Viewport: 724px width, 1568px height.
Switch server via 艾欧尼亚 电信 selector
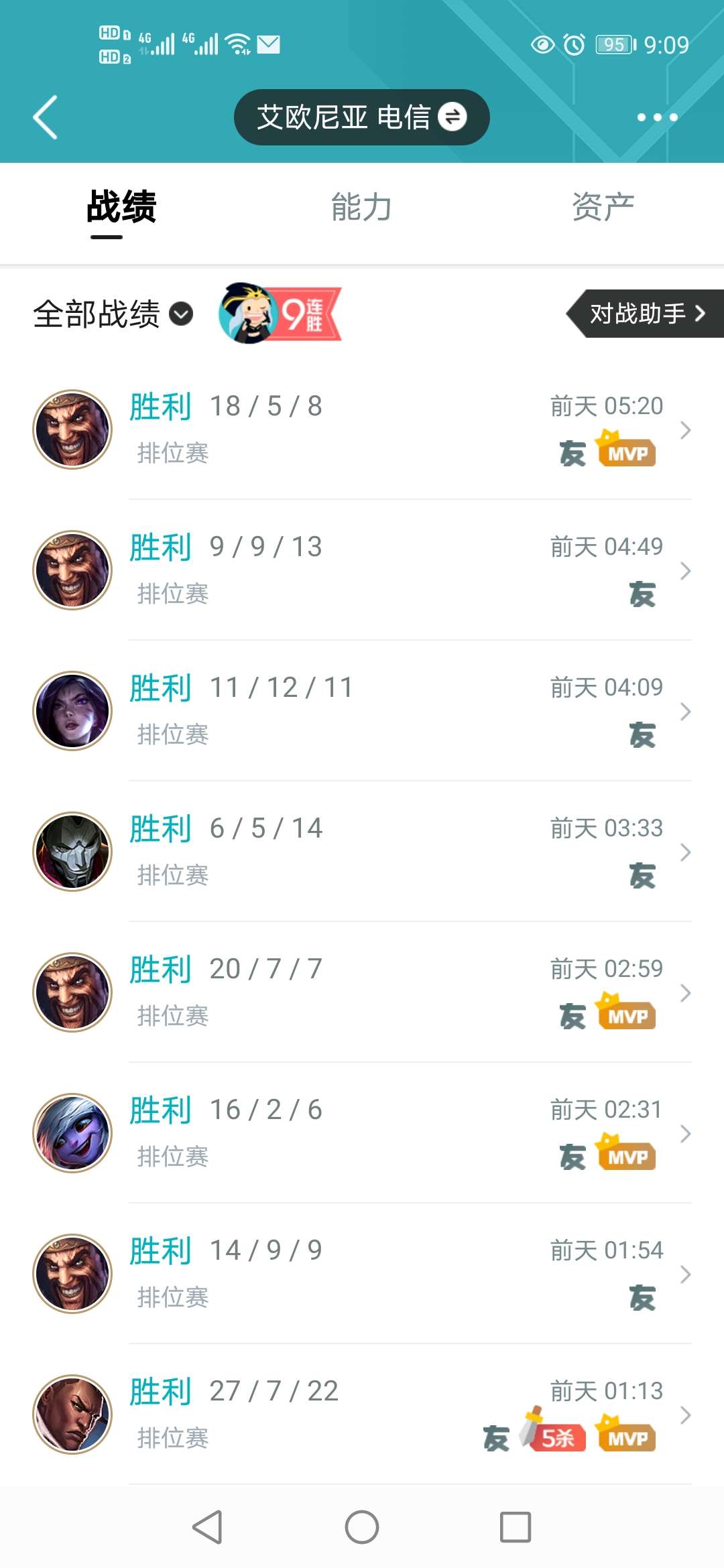pos(361,117)
